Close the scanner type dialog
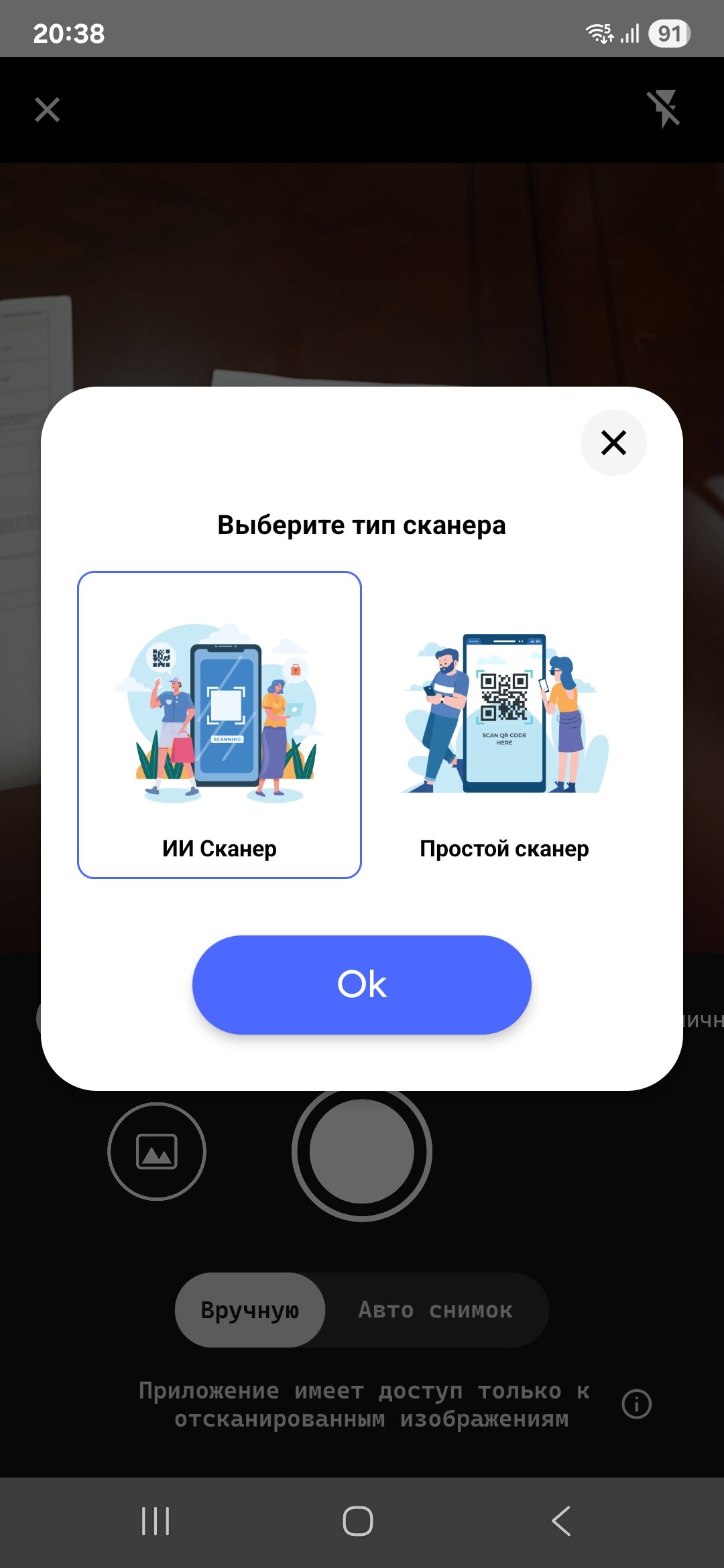 point(613,442)
